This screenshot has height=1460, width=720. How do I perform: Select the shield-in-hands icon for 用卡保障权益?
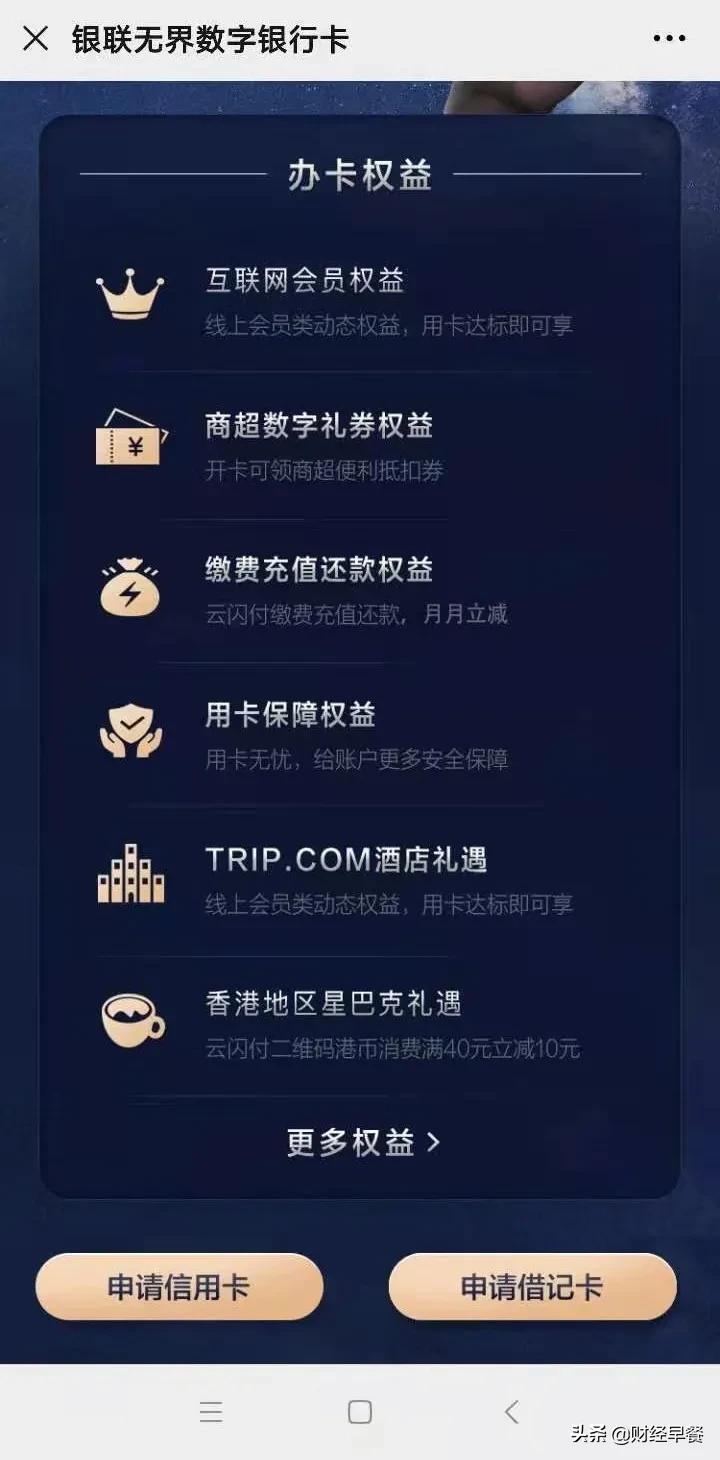point(130,729)
